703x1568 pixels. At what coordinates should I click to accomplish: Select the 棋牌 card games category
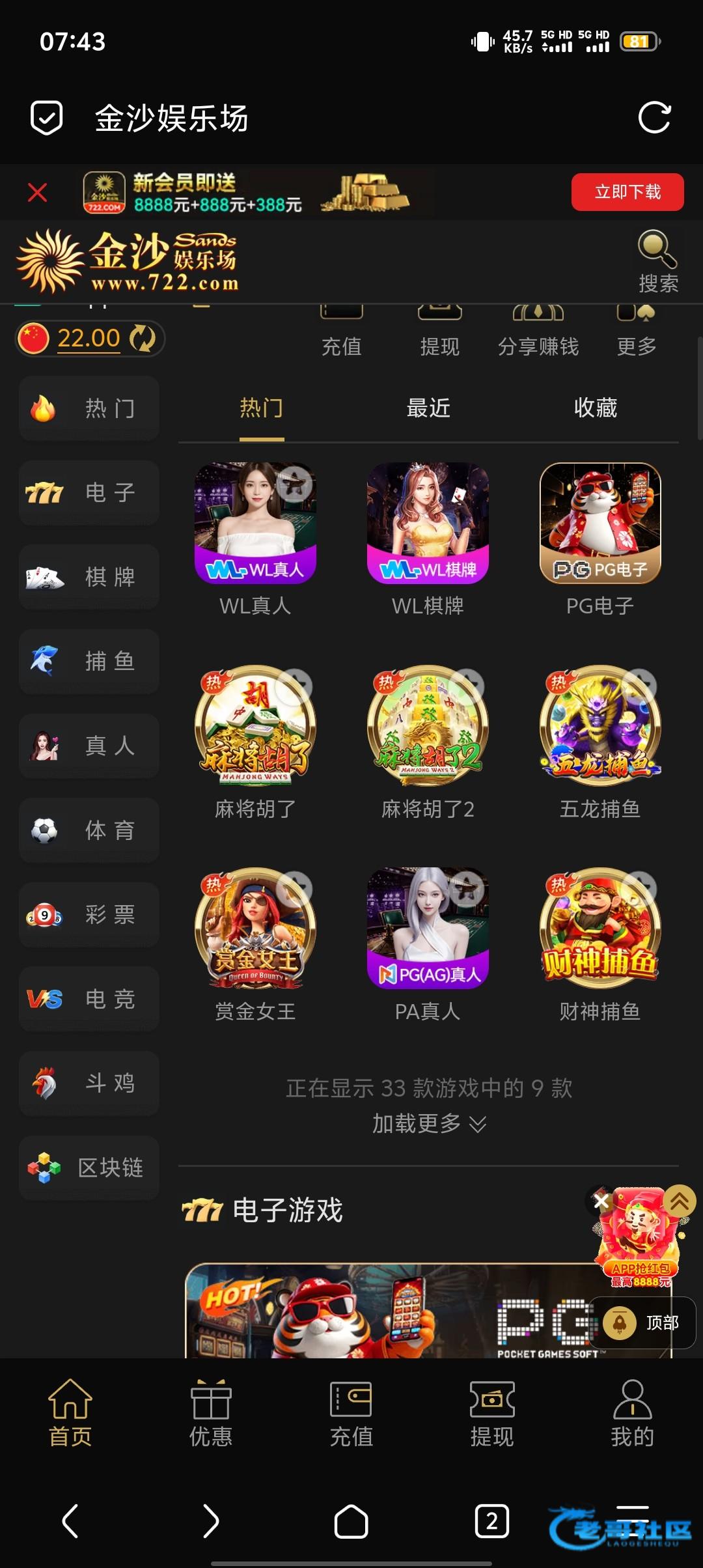click(x=89, y=577)
